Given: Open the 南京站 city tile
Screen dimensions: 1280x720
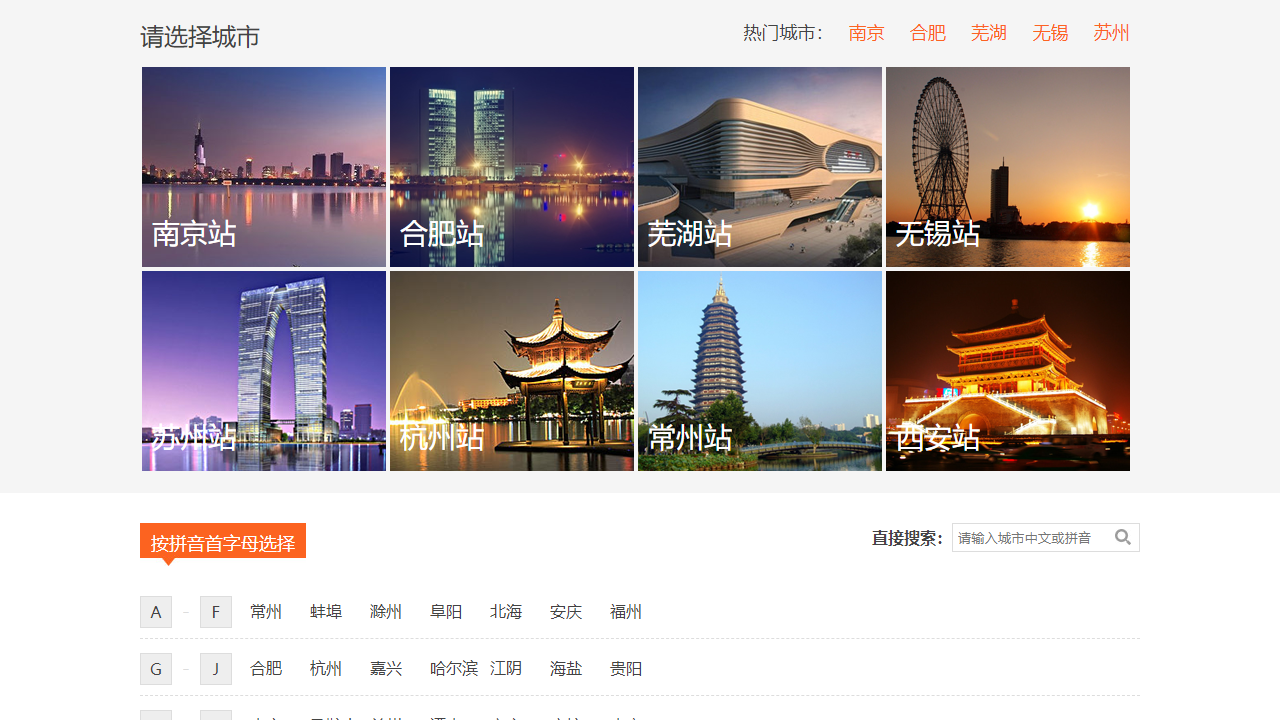Looking at the screenshot, I should (x=264, y=167).
